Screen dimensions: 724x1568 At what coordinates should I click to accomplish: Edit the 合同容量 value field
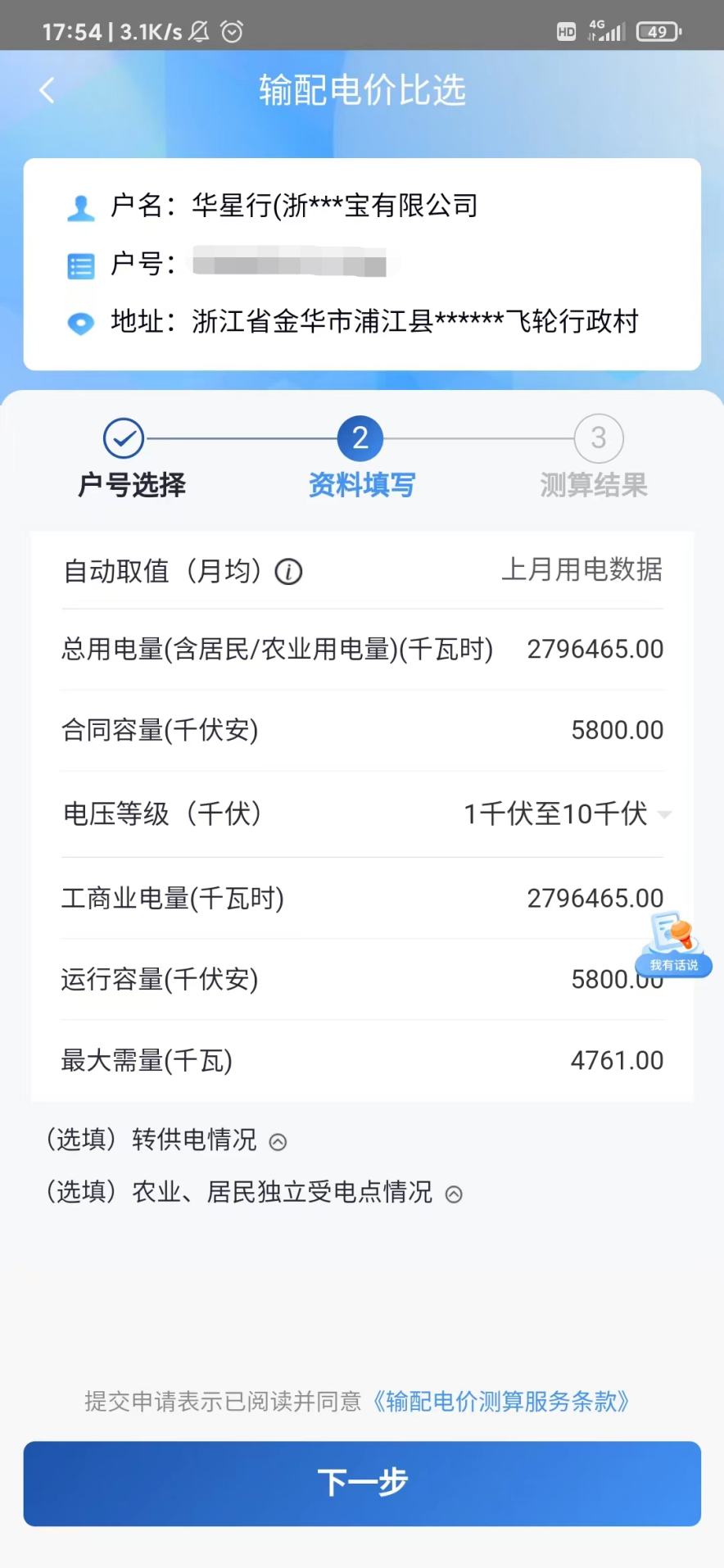[x=617, y=730]
